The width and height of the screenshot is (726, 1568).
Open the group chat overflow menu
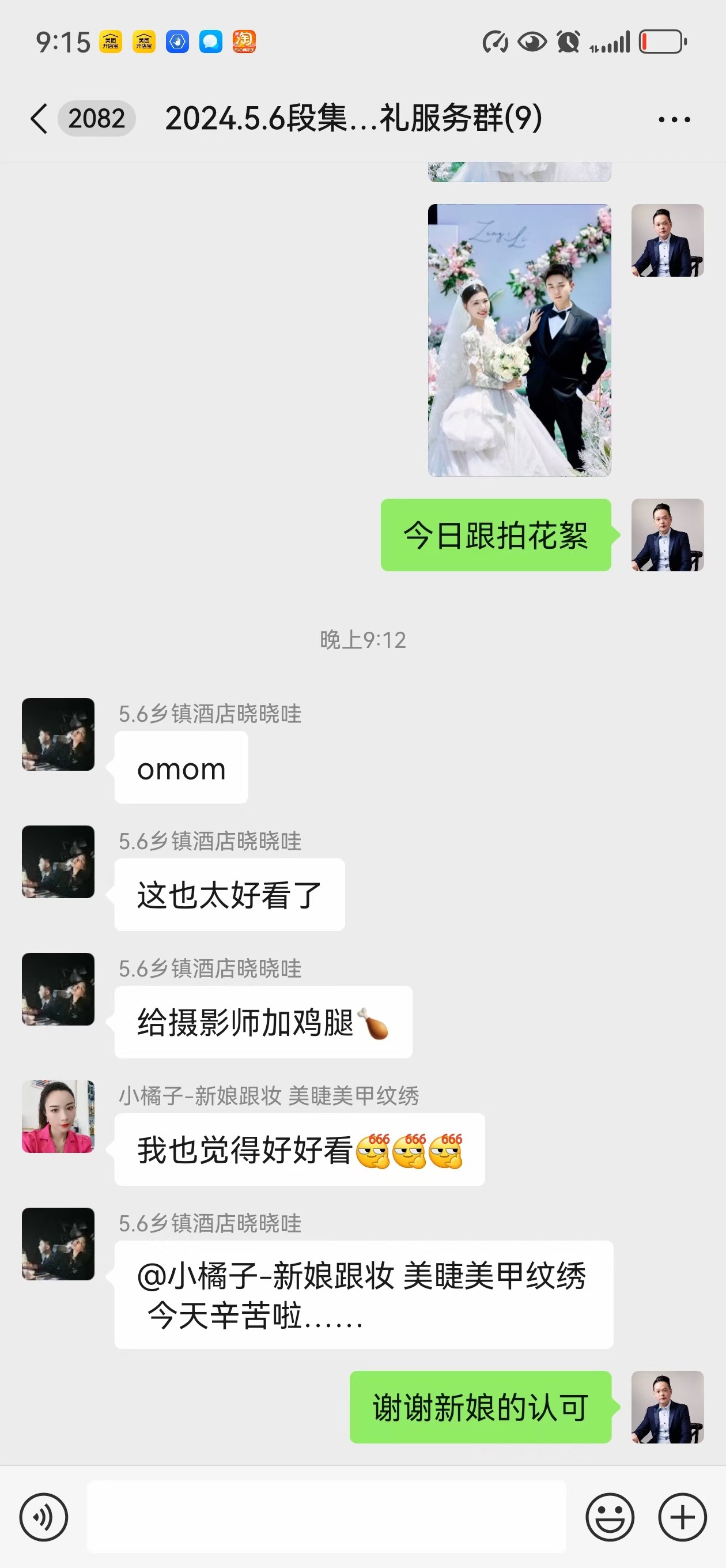(674, 119)
